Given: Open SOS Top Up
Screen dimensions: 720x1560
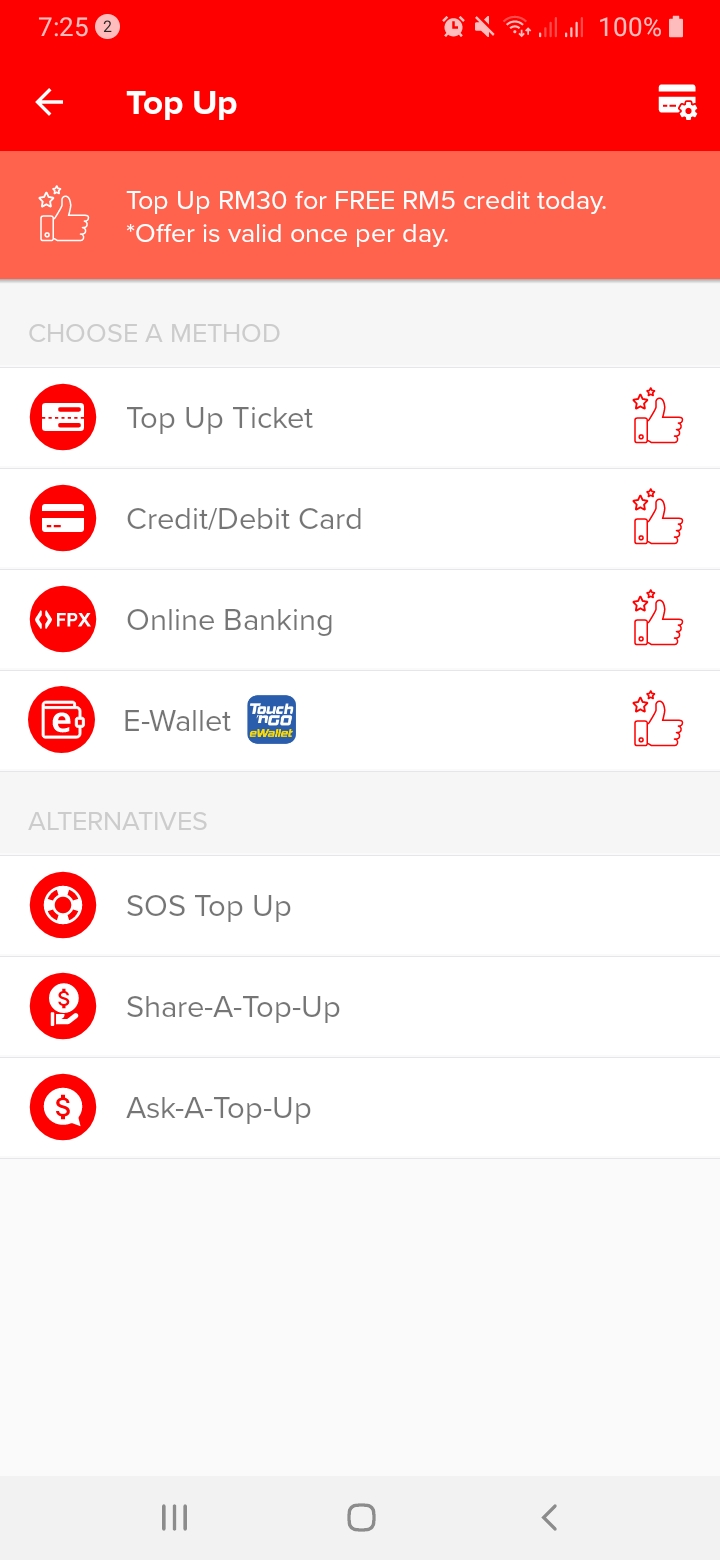Looking at the screenshot, I should [360, 906].
